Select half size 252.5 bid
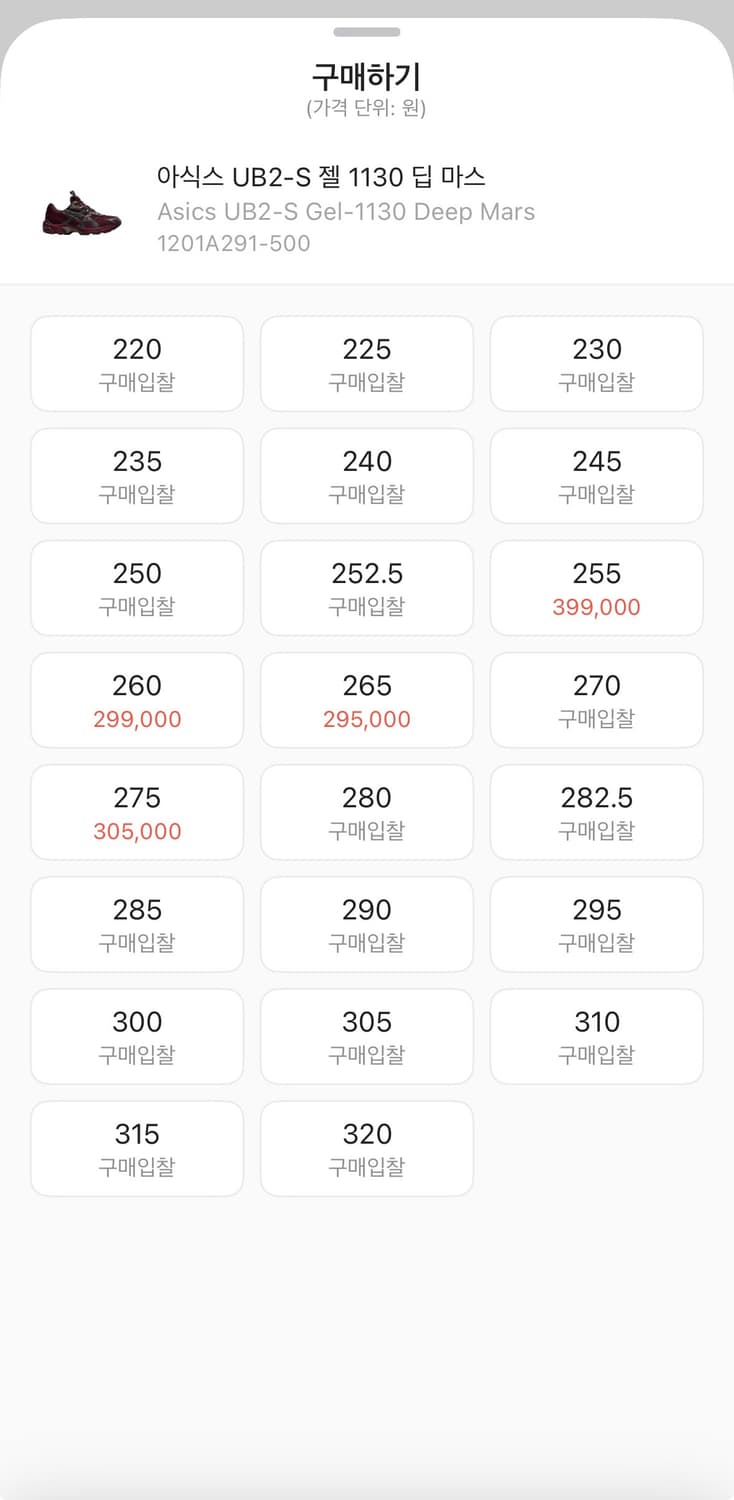Image resolution: width=734 pixels, height=1500 pixels. [x=366, y=587]
